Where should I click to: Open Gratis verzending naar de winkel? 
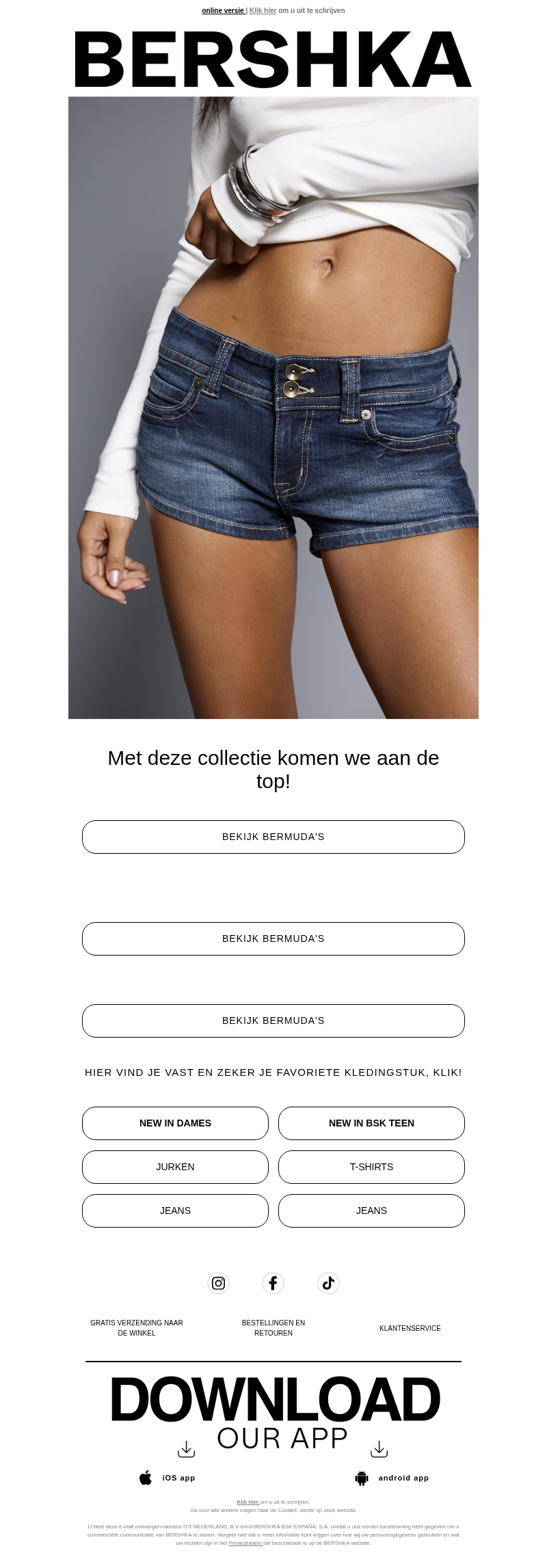coord(137,1327)
